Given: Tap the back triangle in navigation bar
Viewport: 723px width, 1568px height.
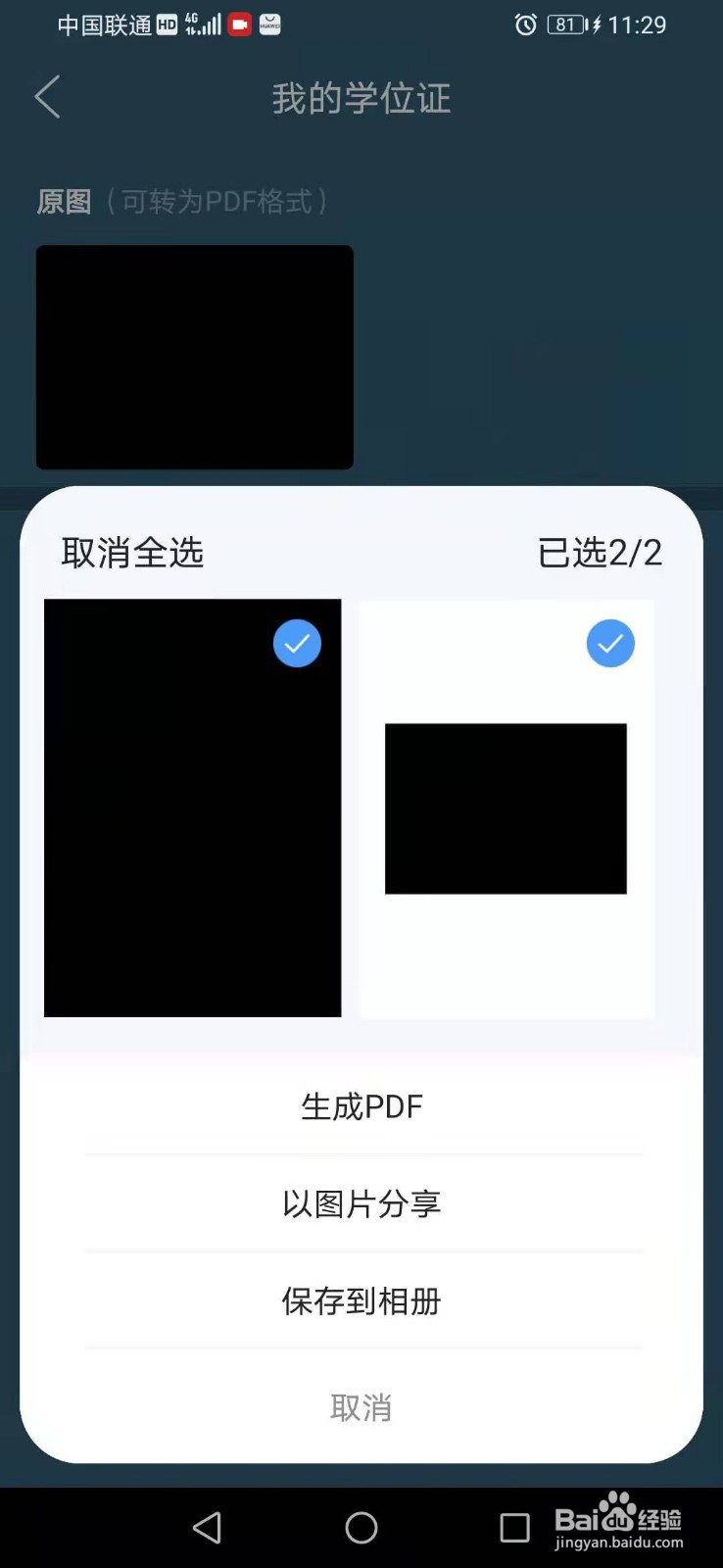Looking at the screenshot, I should (x=207, y=1527).
